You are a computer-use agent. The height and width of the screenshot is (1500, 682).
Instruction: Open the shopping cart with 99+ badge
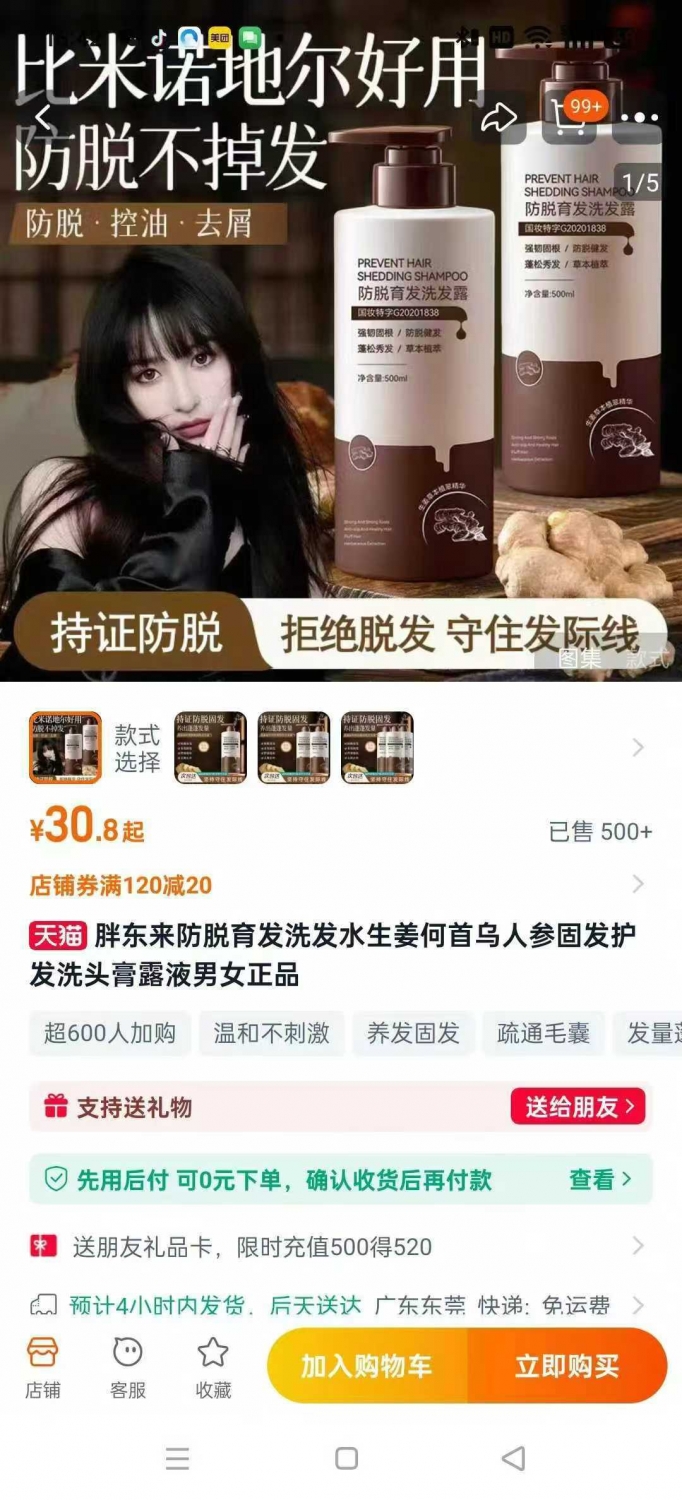(569, 118)
